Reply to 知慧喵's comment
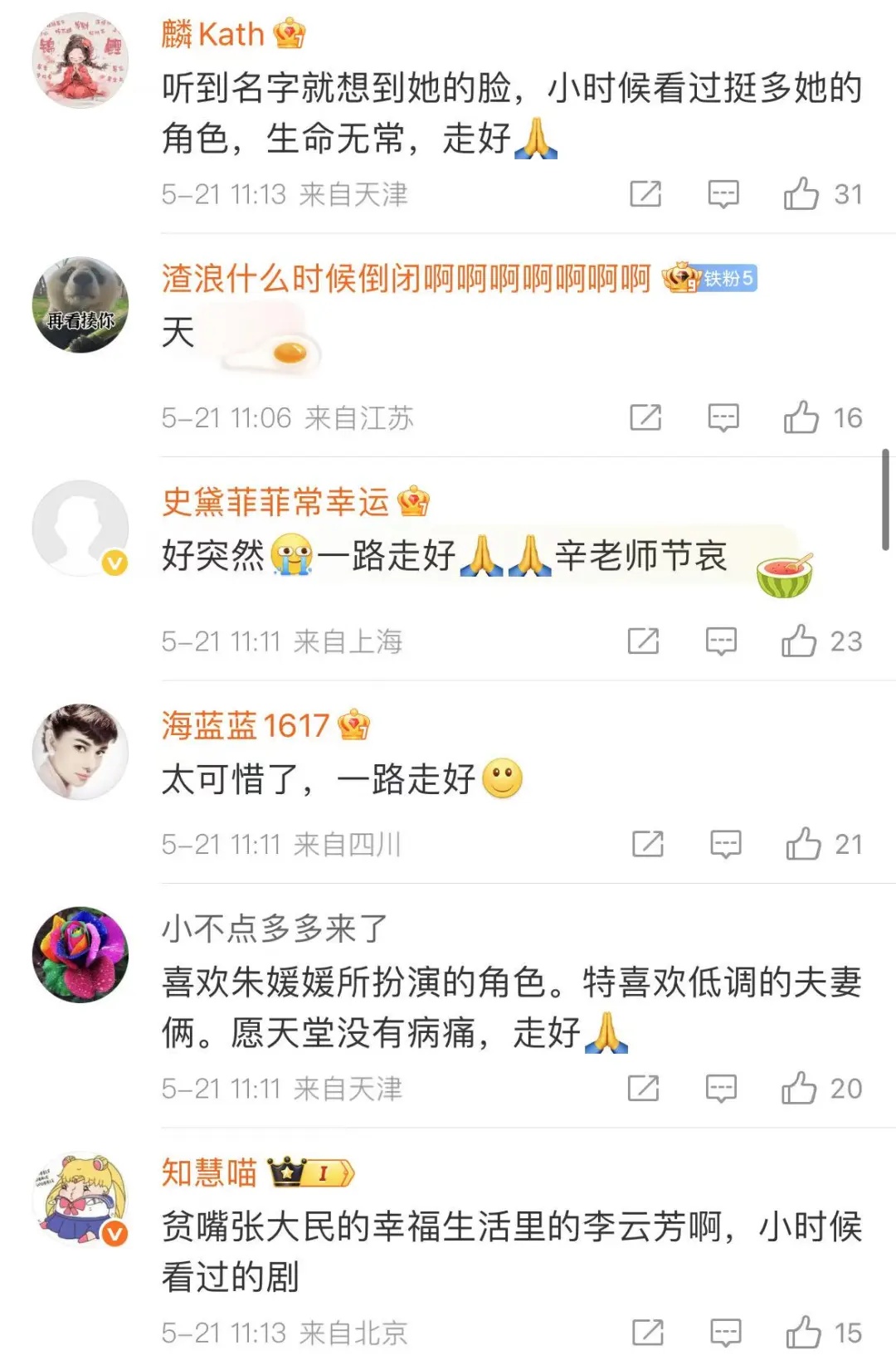The image size is (896, 1360). coord(725,1333)
